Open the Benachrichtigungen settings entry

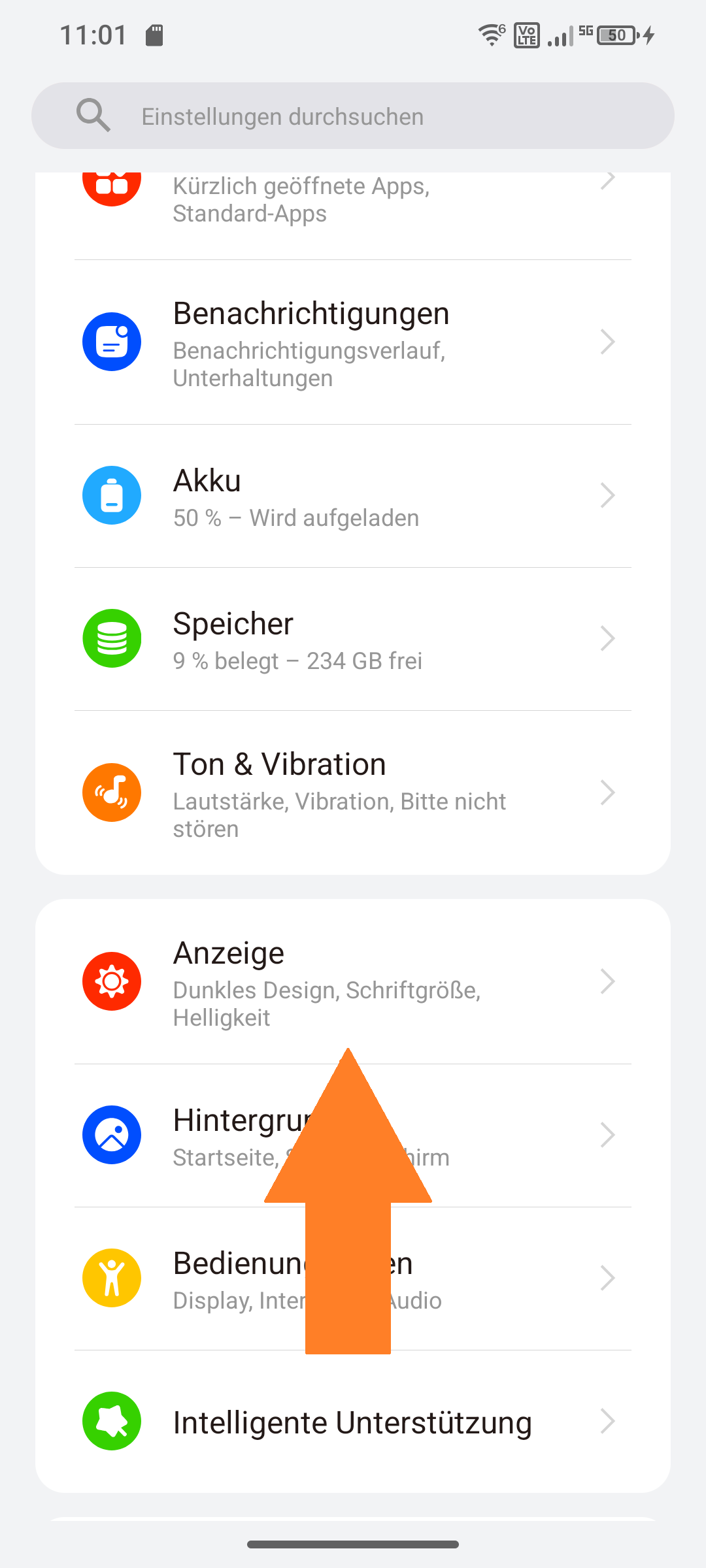pyautogui.click(x=353, y=342)
